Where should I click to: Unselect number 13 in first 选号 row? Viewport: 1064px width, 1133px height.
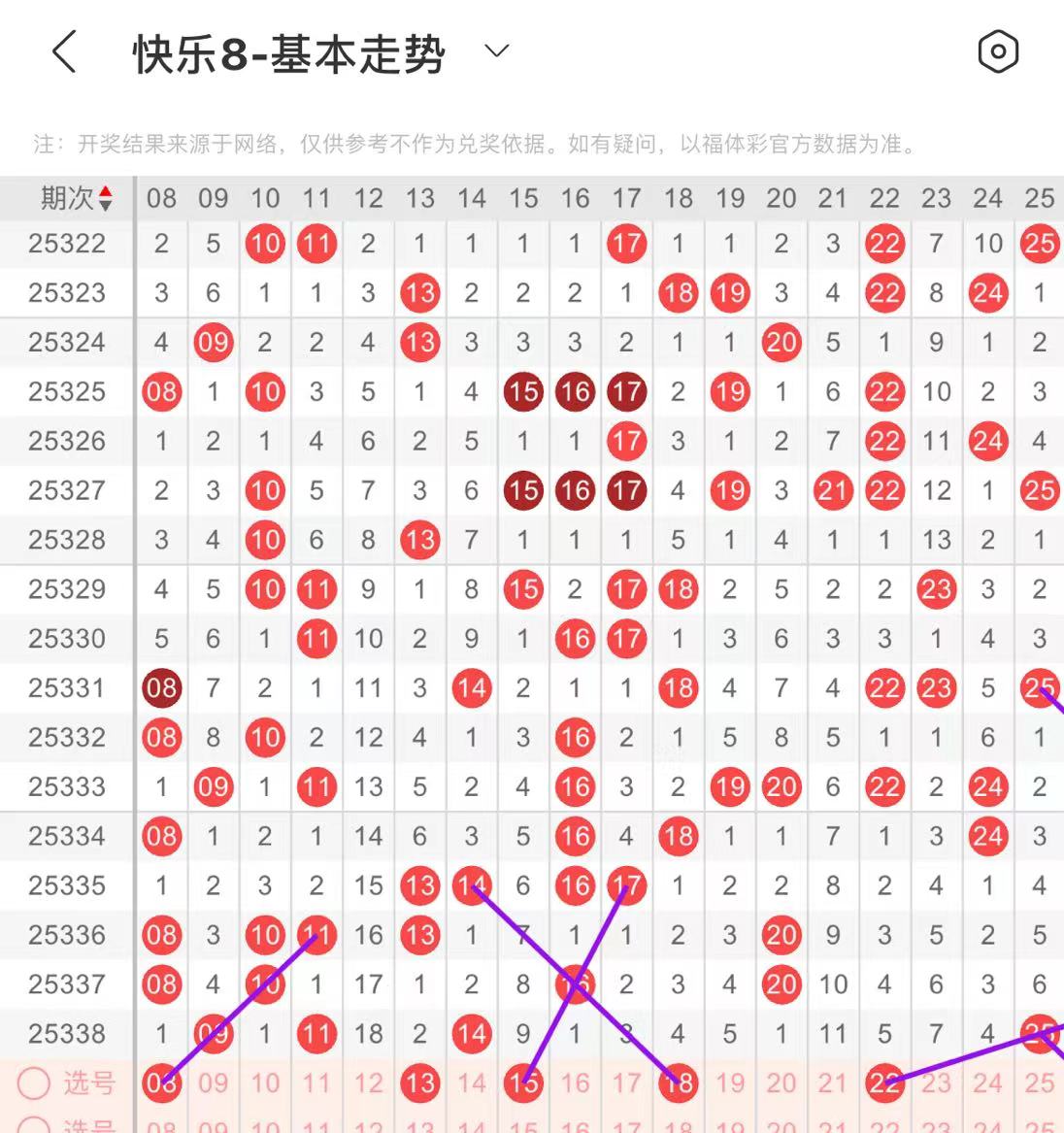(x=419, y=1083)
